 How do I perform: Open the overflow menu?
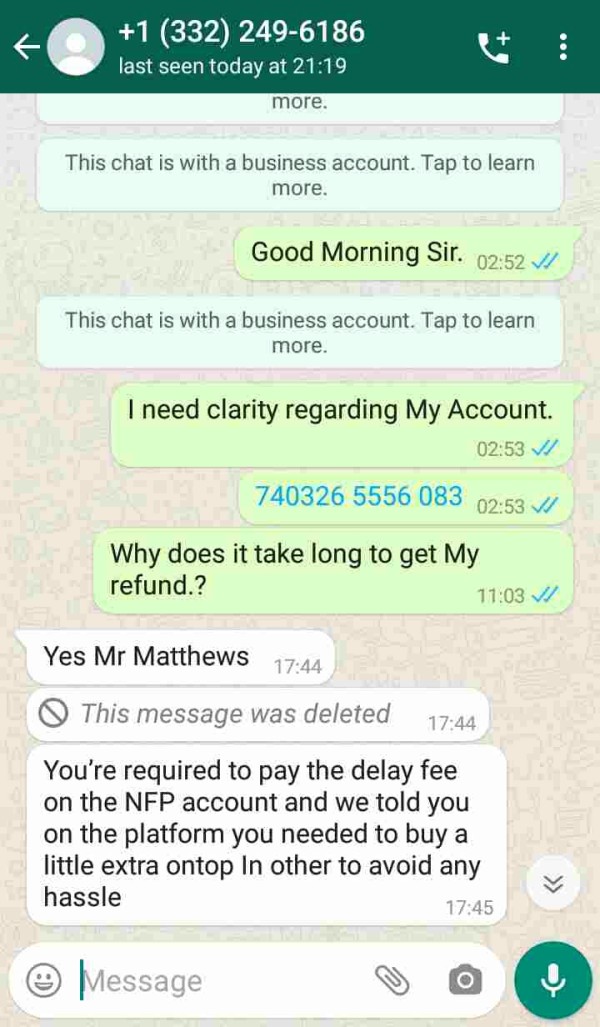563,47
